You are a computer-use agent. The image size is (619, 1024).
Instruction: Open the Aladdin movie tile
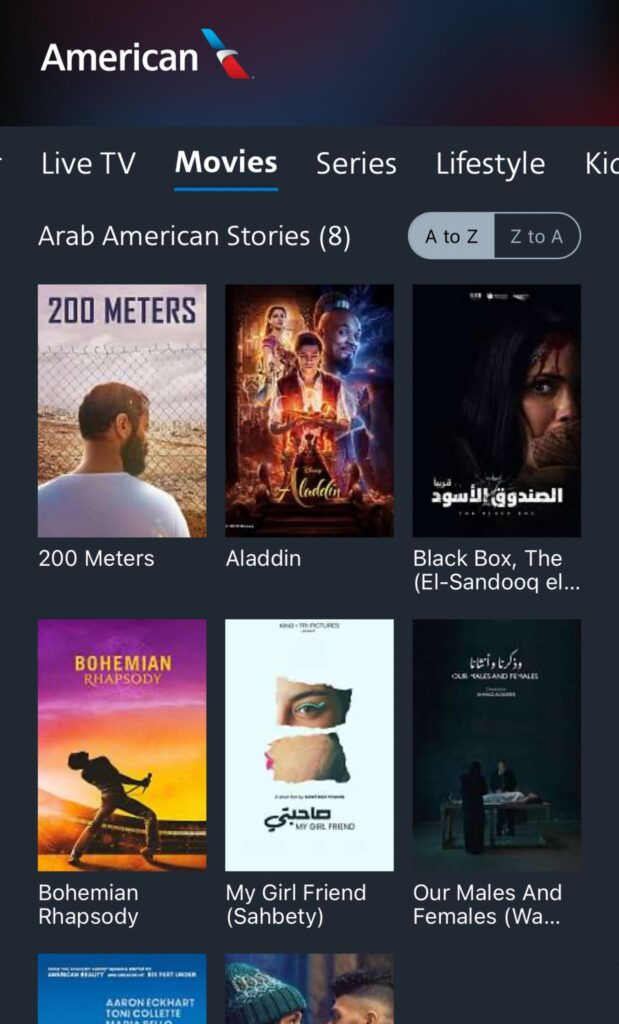point(309,411)
